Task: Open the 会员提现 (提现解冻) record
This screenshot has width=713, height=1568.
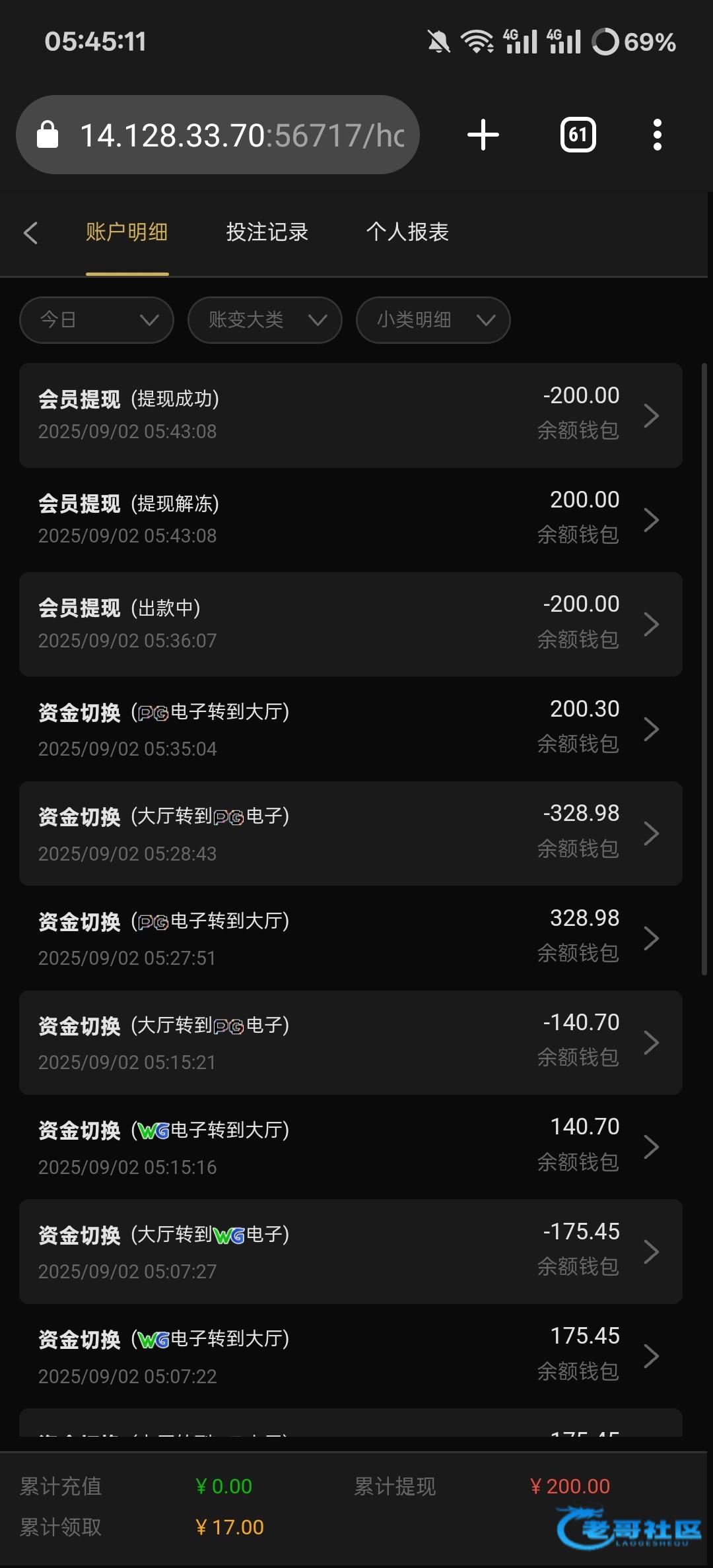Action: (x=351, y=520)
